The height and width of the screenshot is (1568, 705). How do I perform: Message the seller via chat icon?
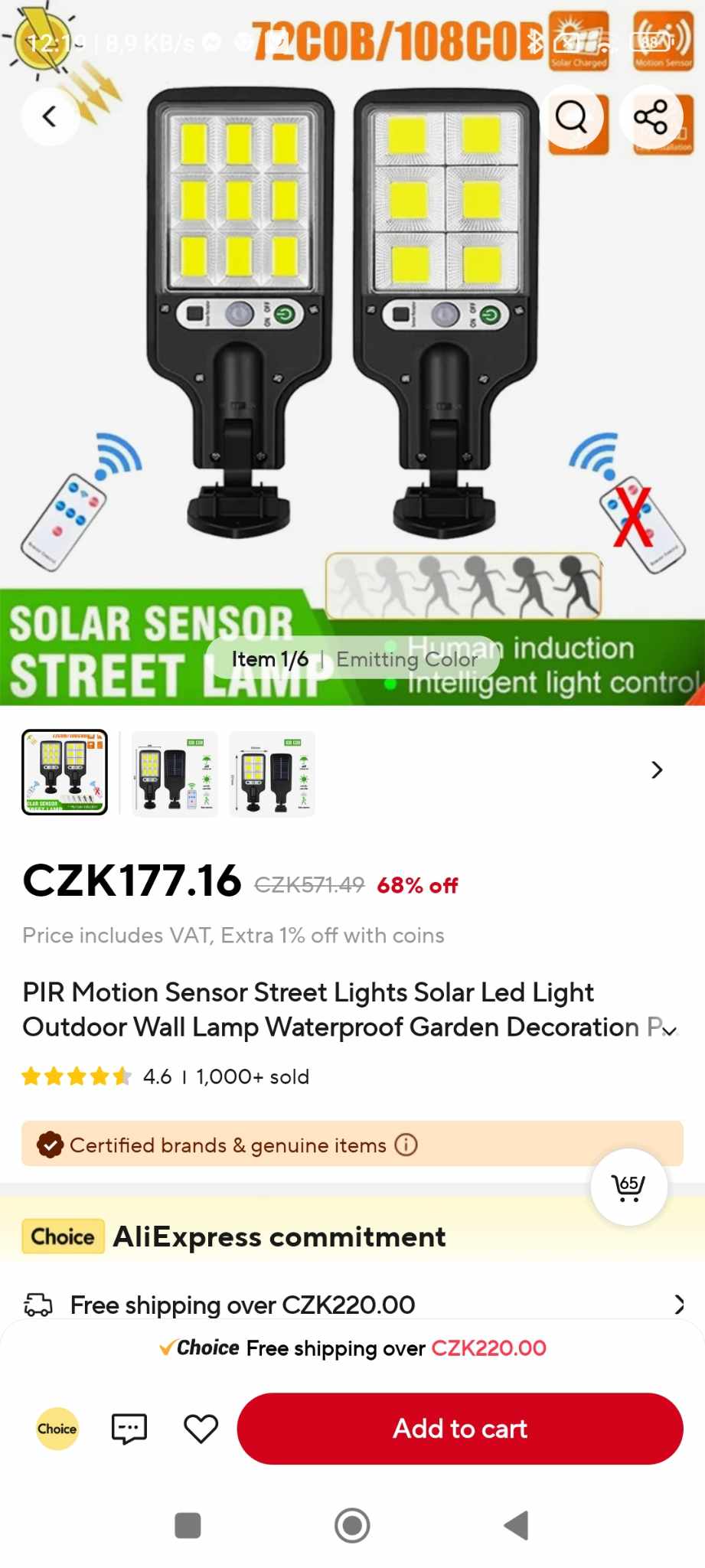pos(129,1429)
